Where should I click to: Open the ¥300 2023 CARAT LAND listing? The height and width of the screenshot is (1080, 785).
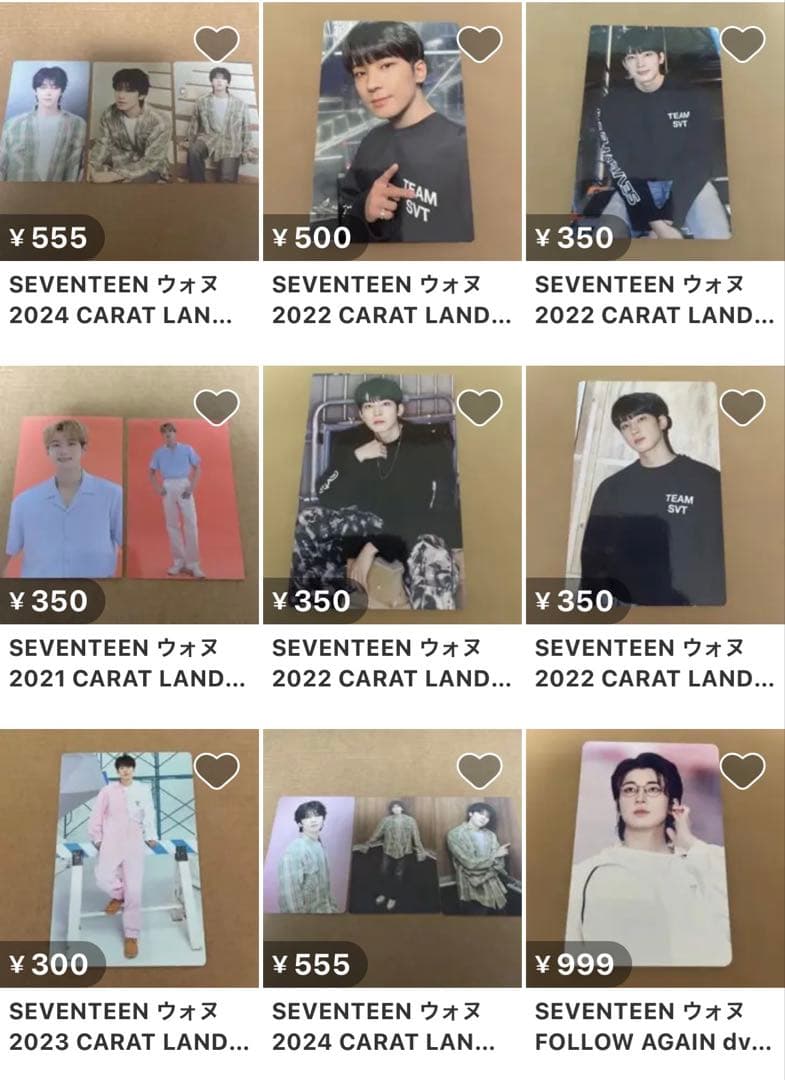pos(128,860)
